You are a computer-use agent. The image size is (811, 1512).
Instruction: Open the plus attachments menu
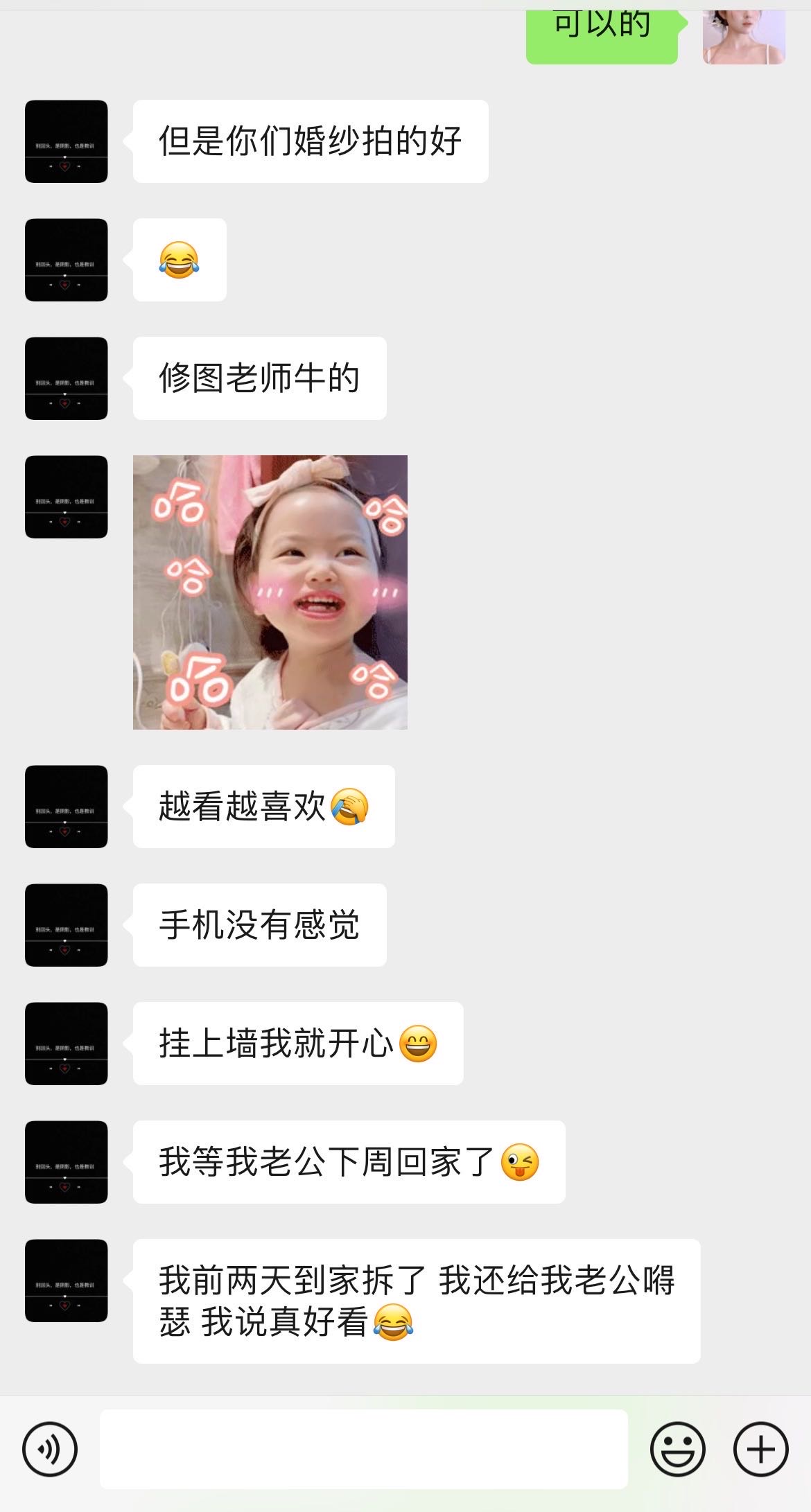pos(760,1449)
